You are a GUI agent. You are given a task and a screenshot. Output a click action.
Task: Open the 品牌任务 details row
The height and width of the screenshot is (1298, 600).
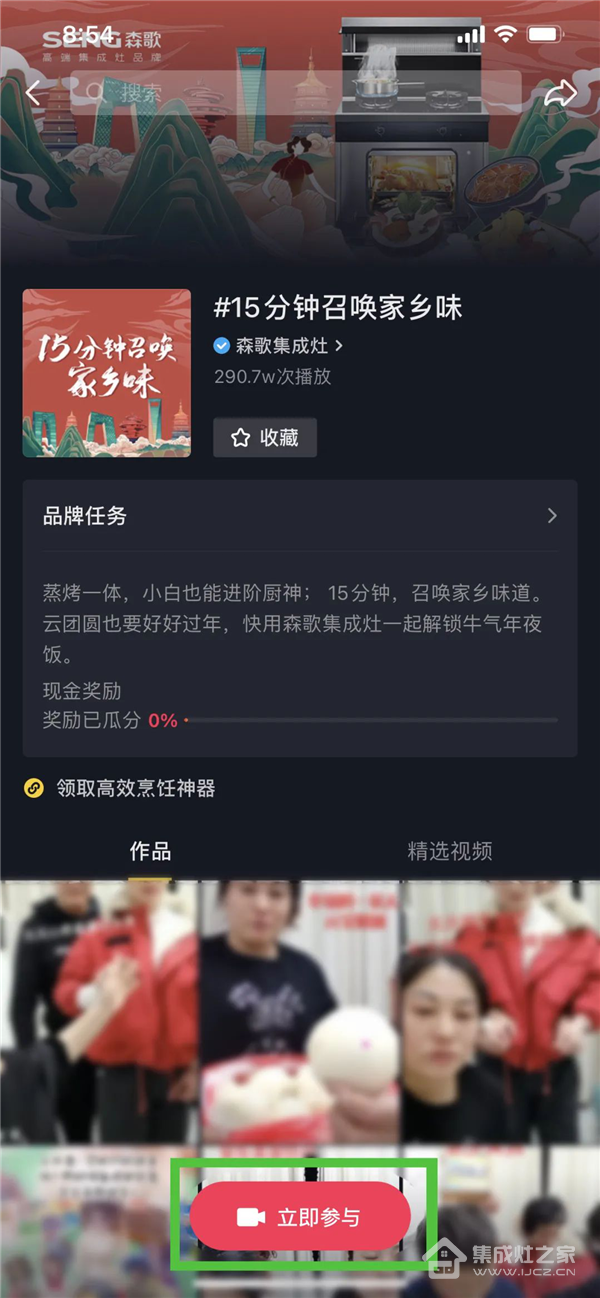coord(300,516)
